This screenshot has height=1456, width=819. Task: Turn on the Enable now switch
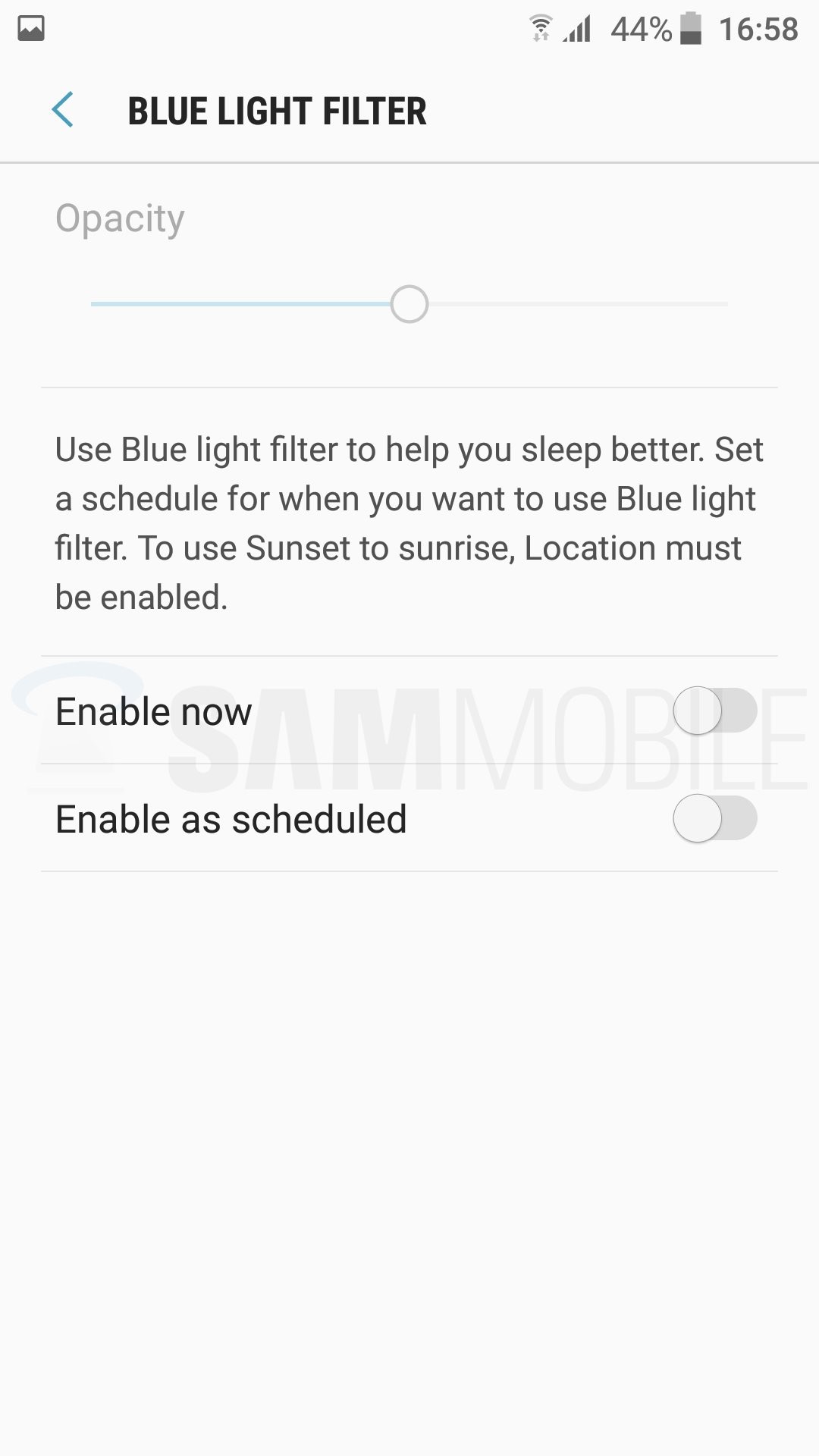tap(714, 711)
